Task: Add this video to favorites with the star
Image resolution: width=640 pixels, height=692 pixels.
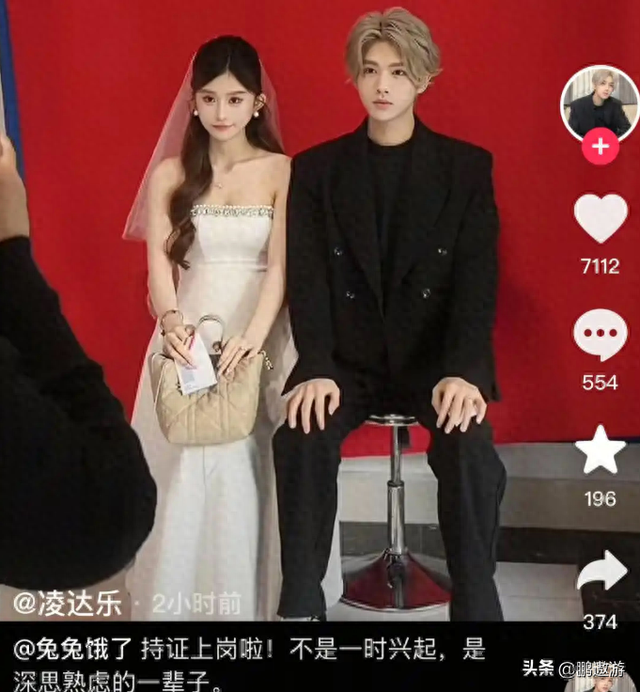Action: point(601,450)
